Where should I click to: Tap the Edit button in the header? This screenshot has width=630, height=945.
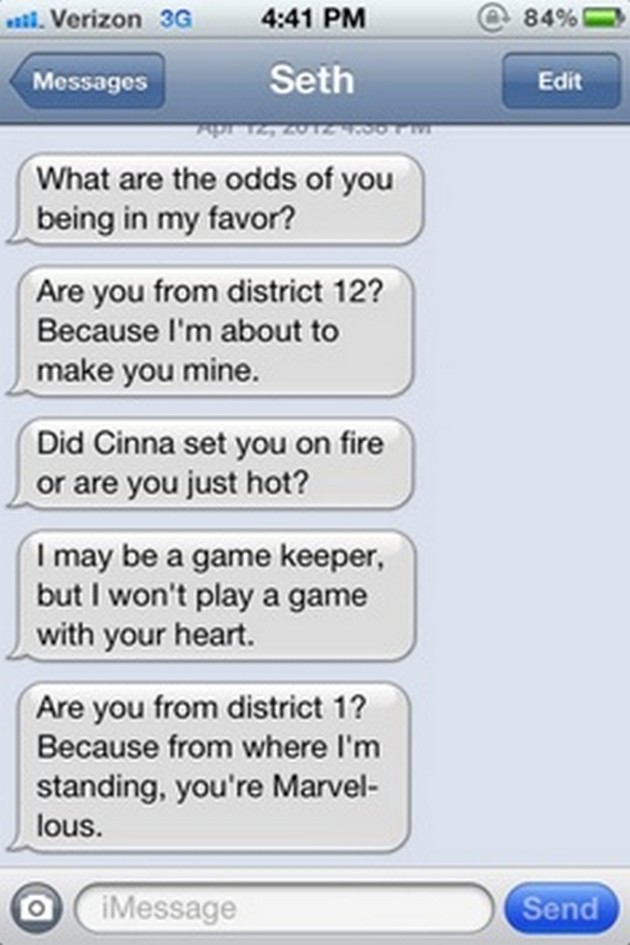[x=560, y=82]
